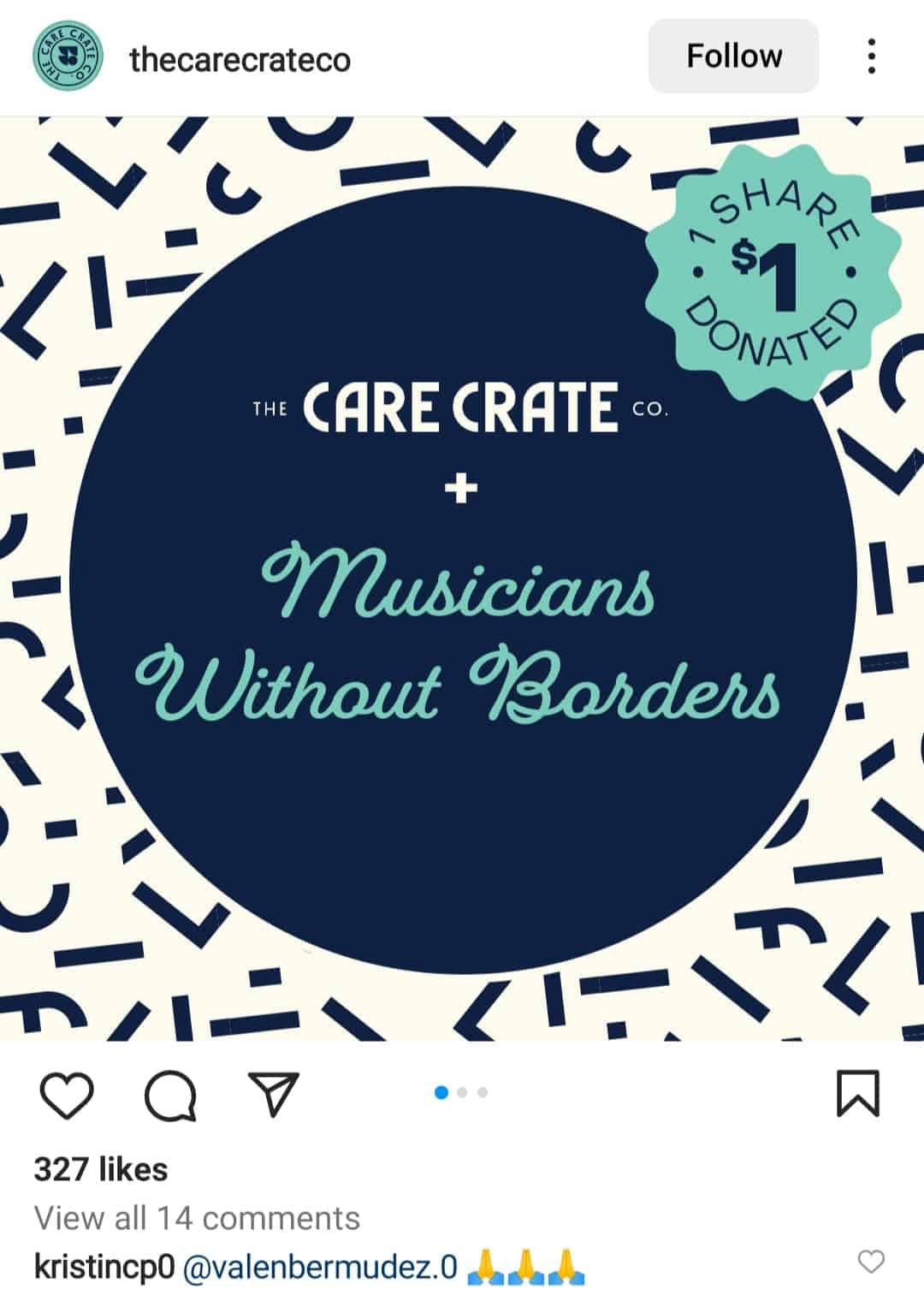The image size is (924, 1289).
Task: Share post via paper plane icon
Action: point(273,1094)
